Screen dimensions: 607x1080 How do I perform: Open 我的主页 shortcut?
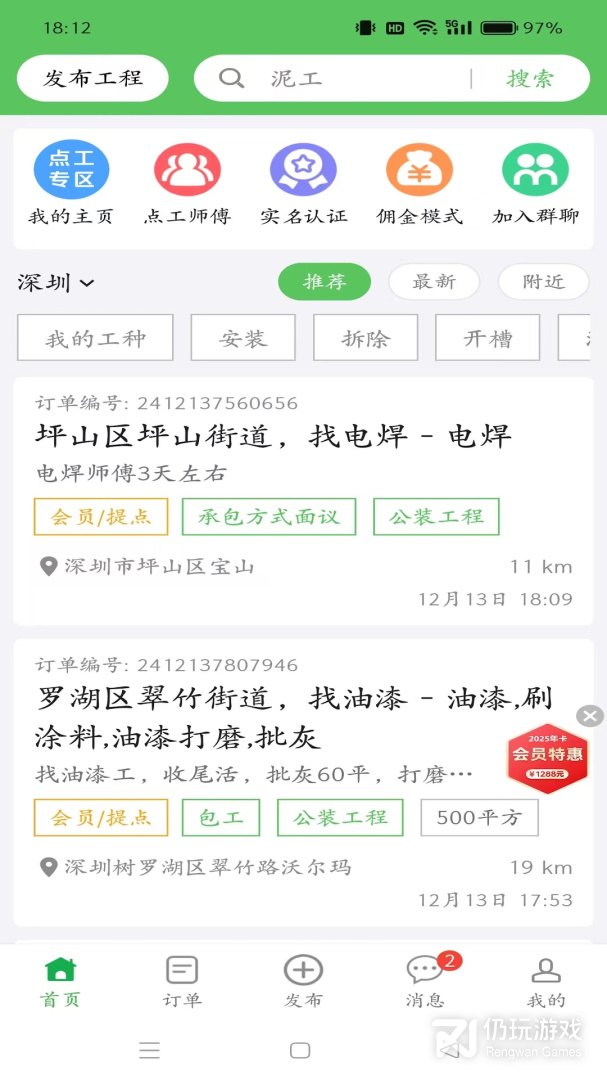point(71,183)
